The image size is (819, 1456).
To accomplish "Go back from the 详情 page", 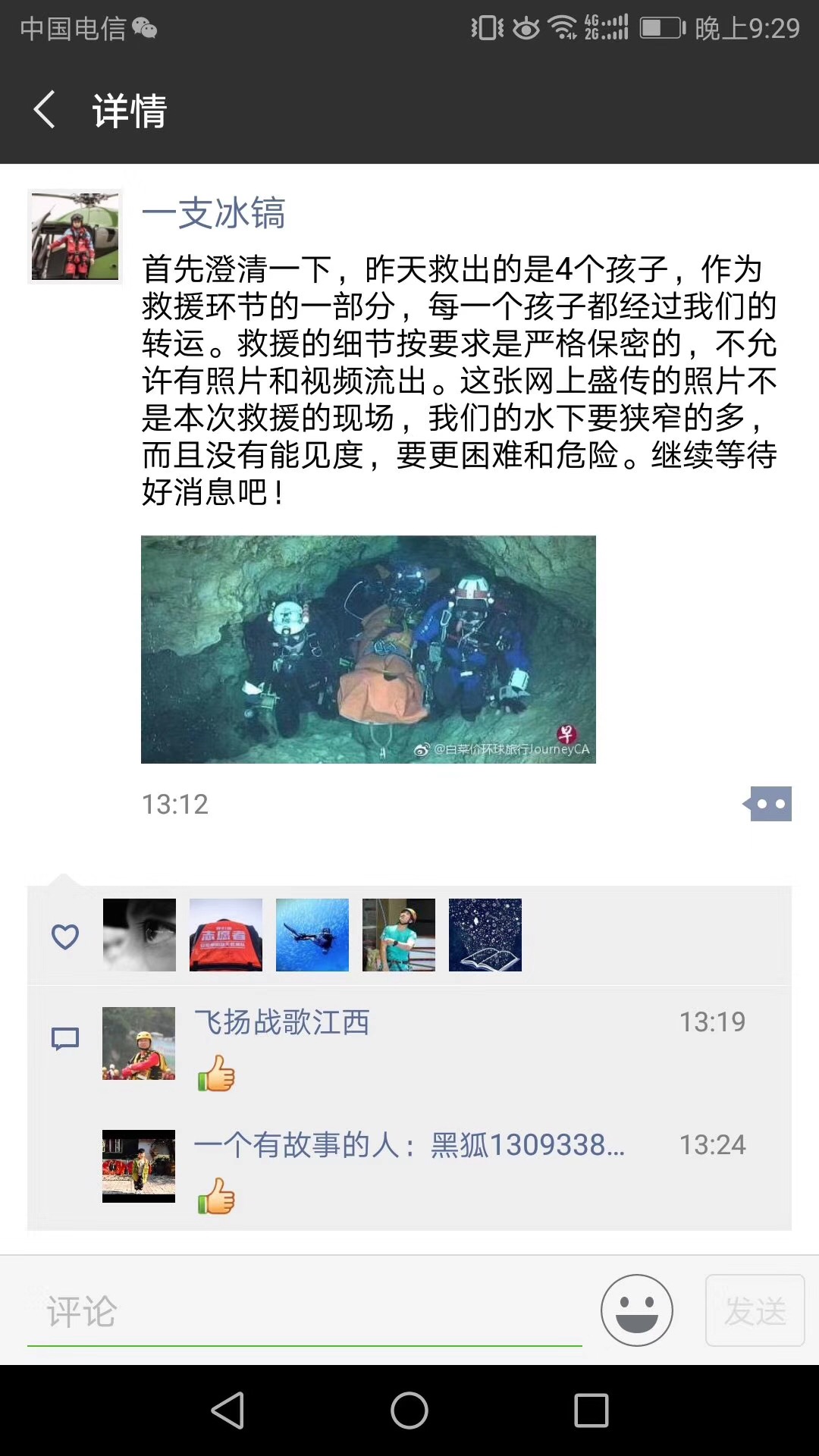I will point(45,110).
